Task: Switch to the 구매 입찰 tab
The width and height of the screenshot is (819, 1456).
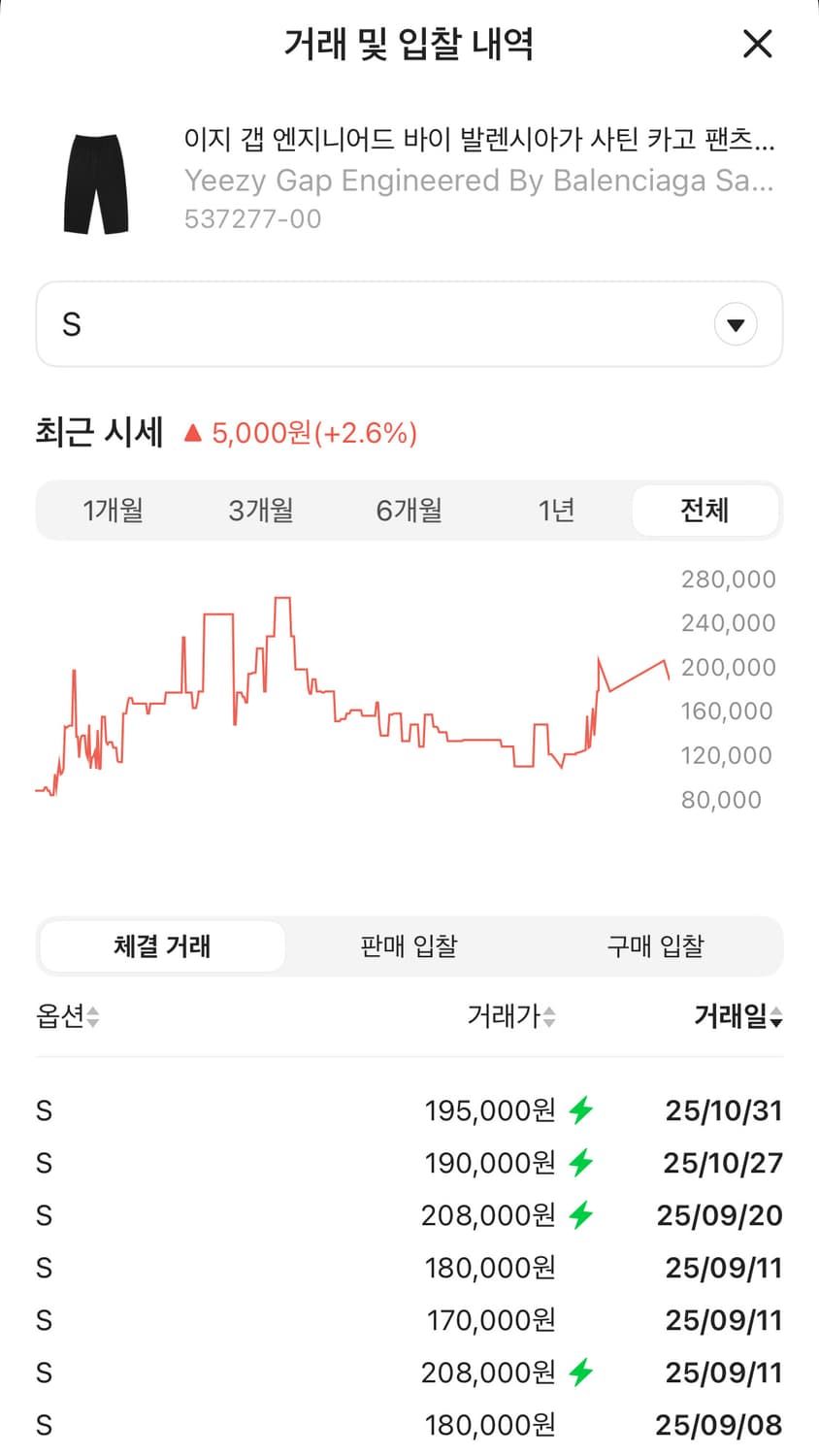Action: coord(656,945)
